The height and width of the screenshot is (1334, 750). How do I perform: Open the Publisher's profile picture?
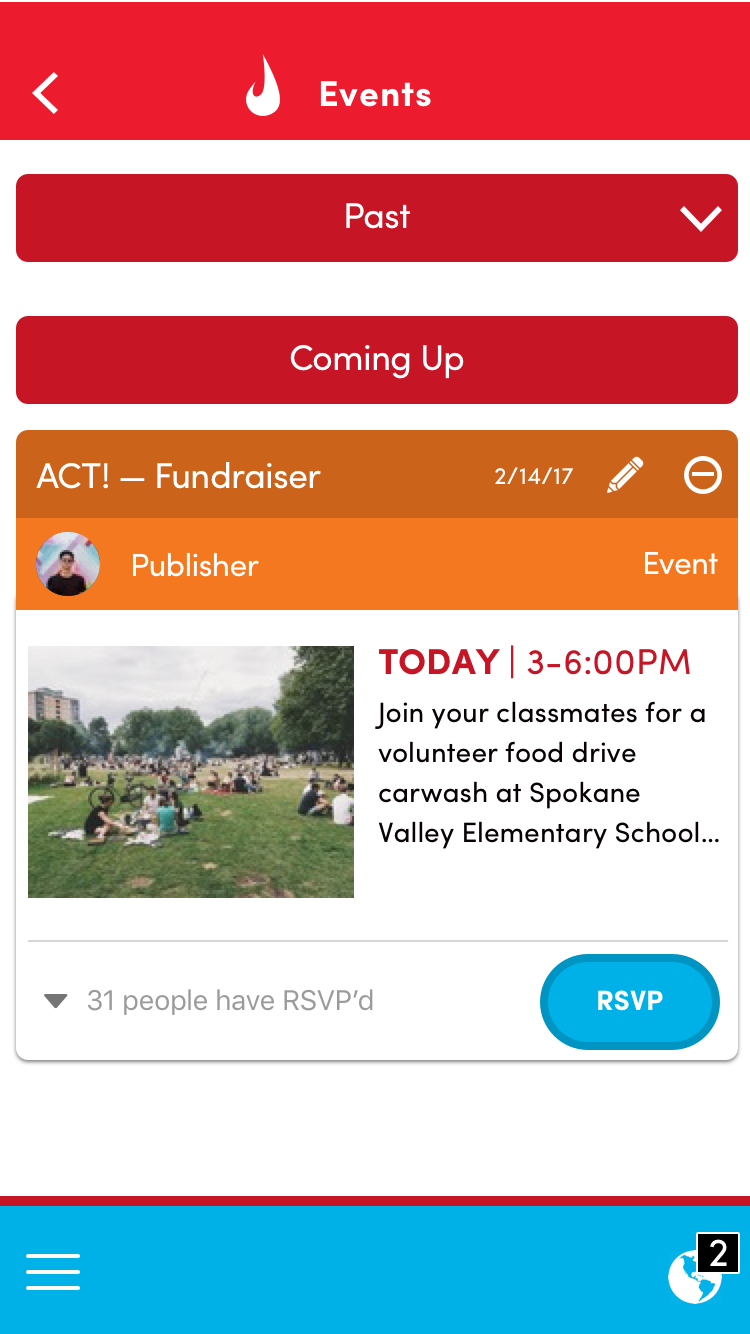(x=68, y=564)
